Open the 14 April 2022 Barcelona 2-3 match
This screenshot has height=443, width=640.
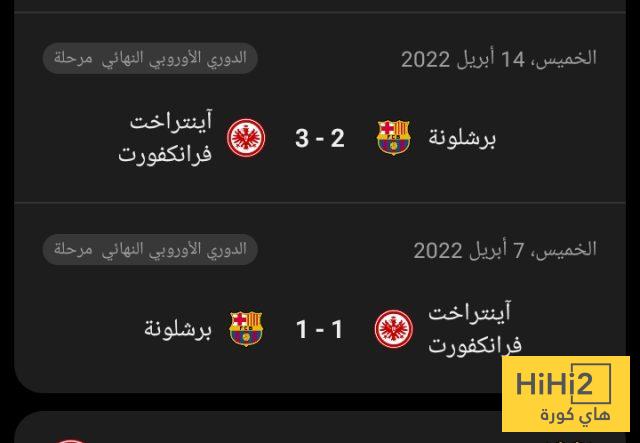(x=320, y=137)
